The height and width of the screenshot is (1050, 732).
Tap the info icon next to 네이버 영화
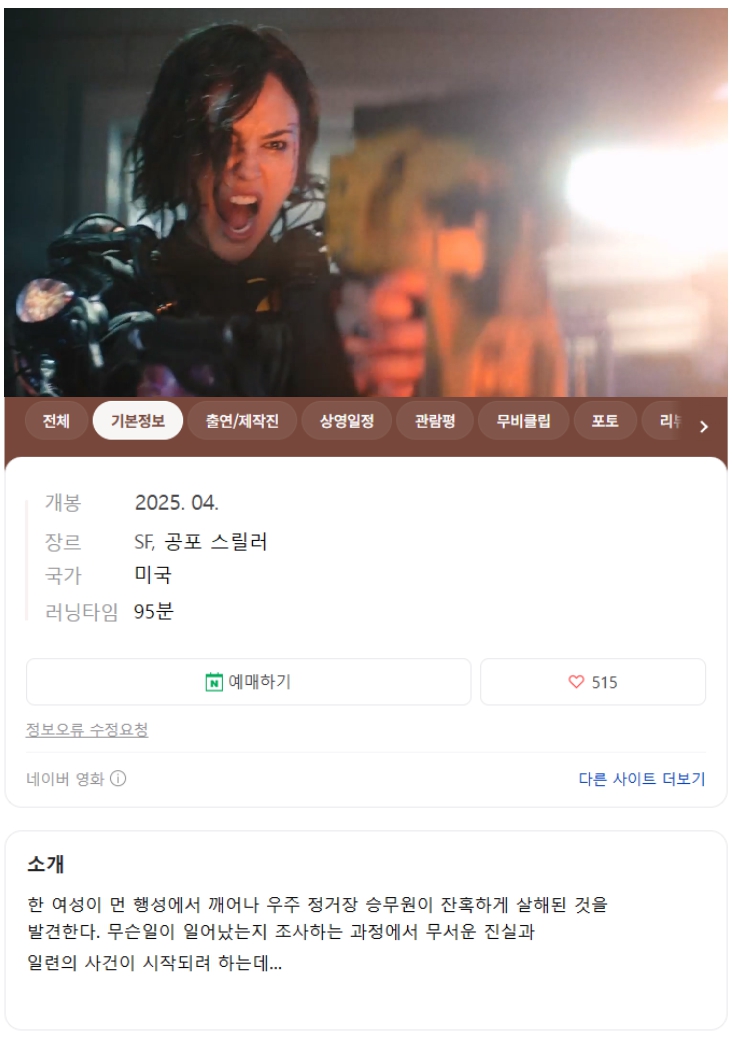click(118, 779)
